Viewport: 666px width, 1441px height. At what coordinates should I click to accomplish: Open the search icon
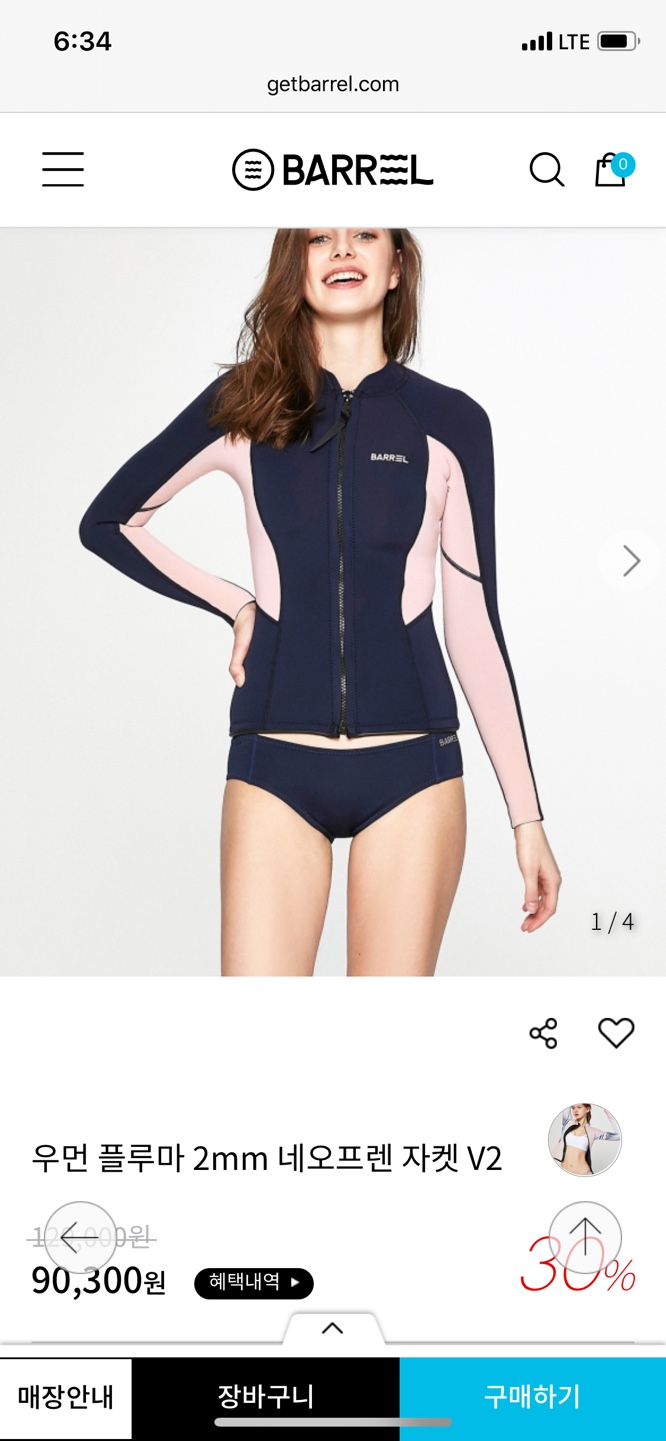pos(546,170)
